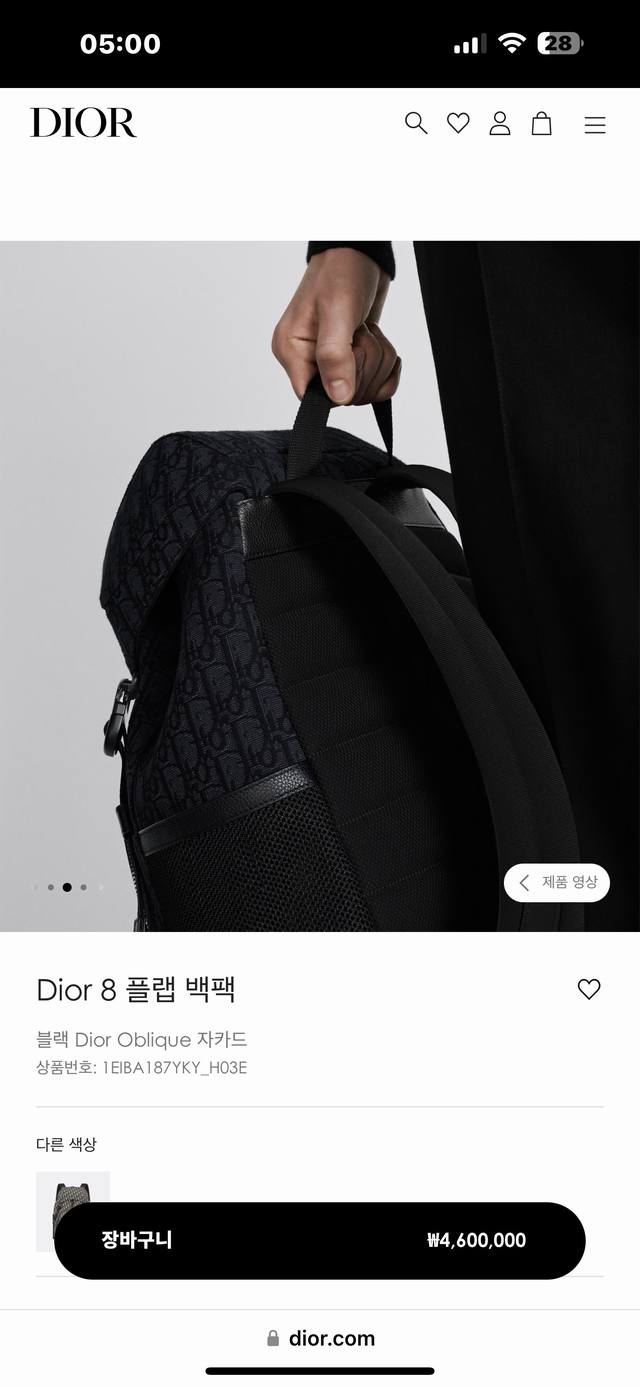Tap the dior.com address bar

tap(320, 1338)
